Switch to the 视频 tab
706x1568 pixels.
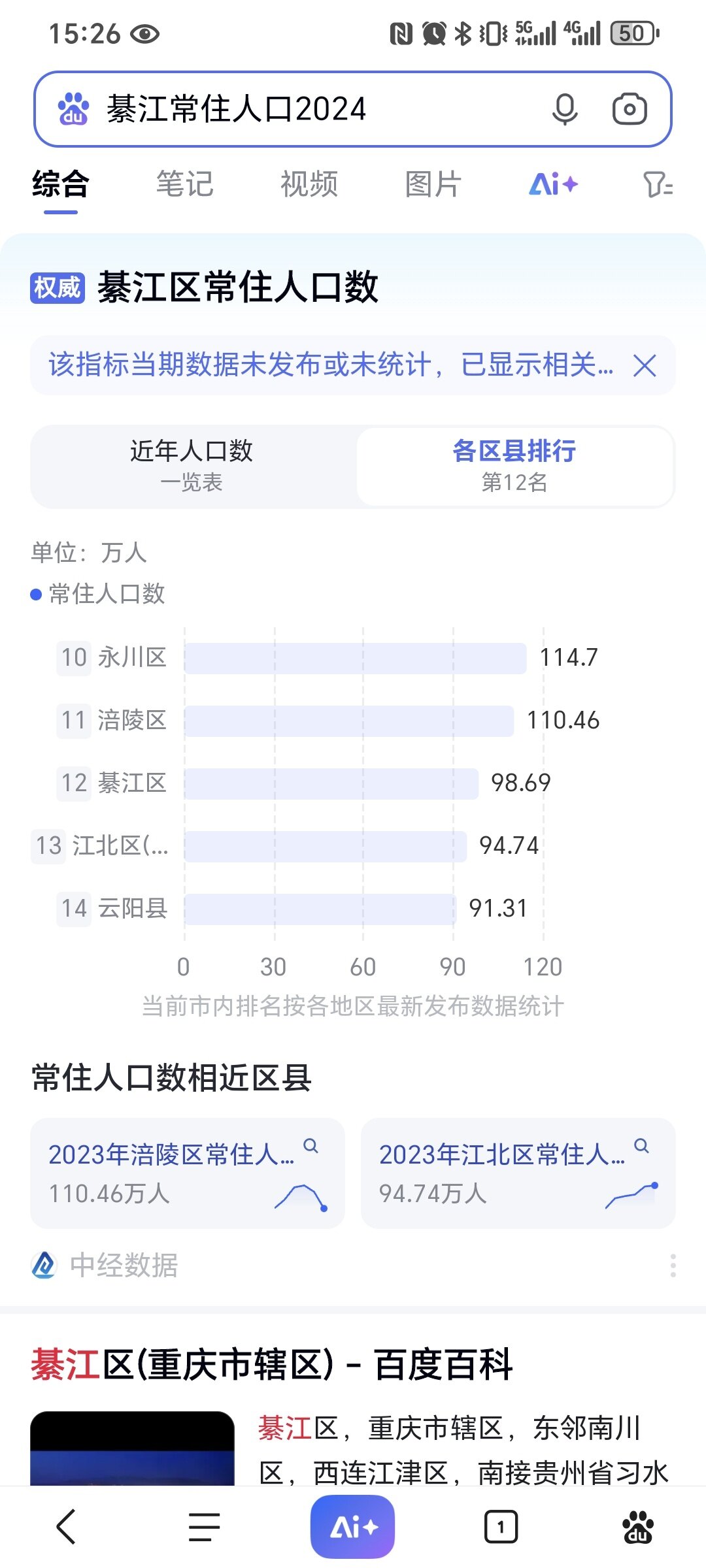[x=309, y=184]
